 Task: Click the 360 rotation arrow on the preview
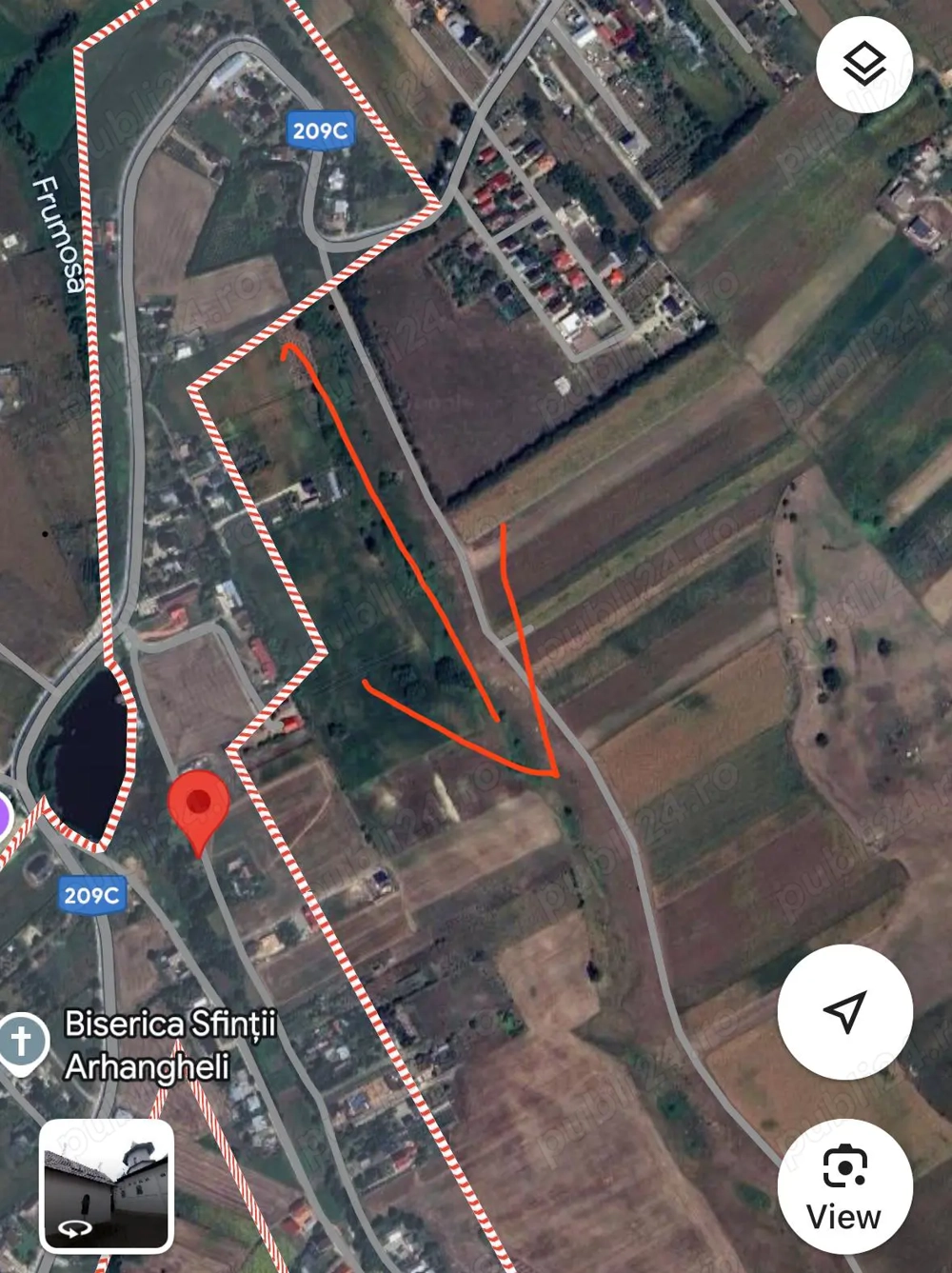click(x=74, y=1227)
